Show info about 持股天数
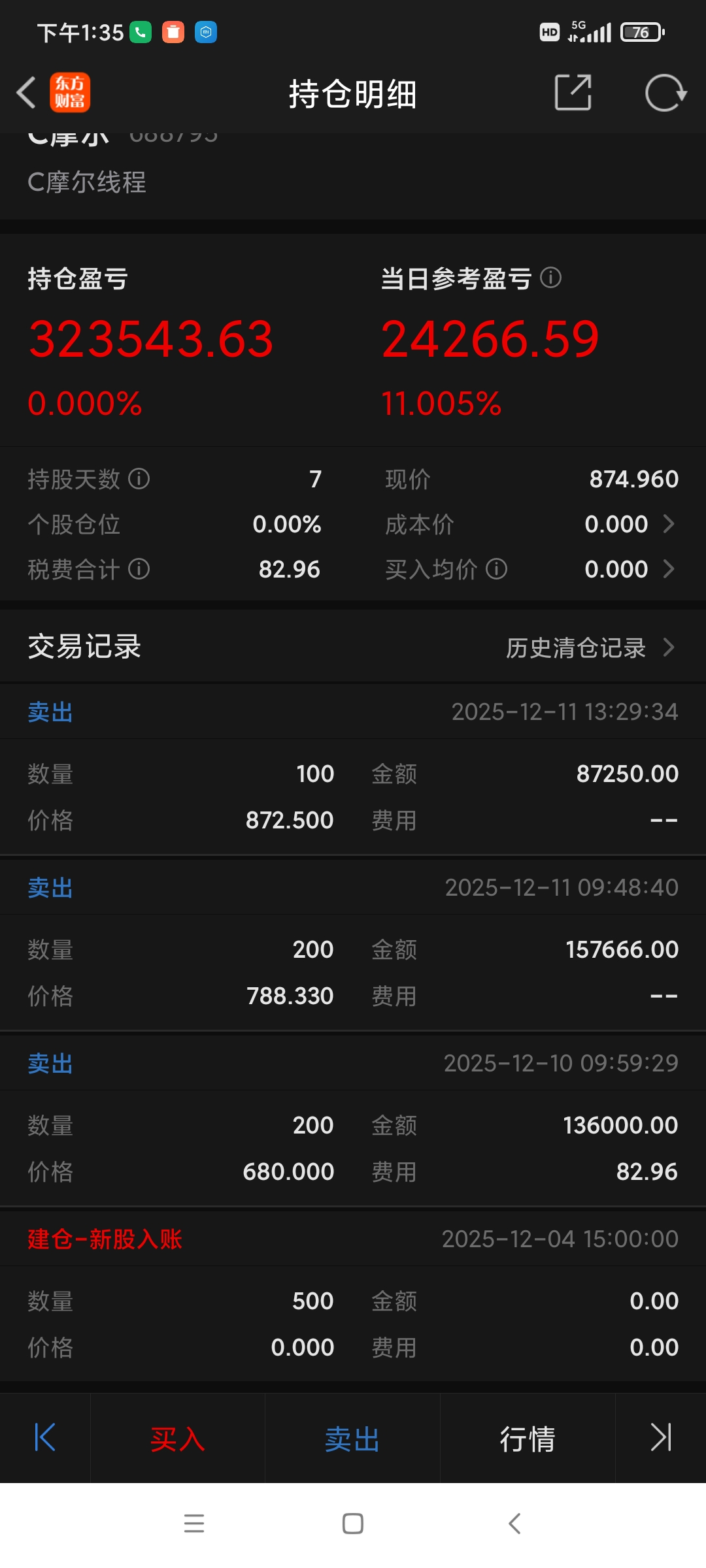This screenshot has width=706, height=1568. point(139,479)
